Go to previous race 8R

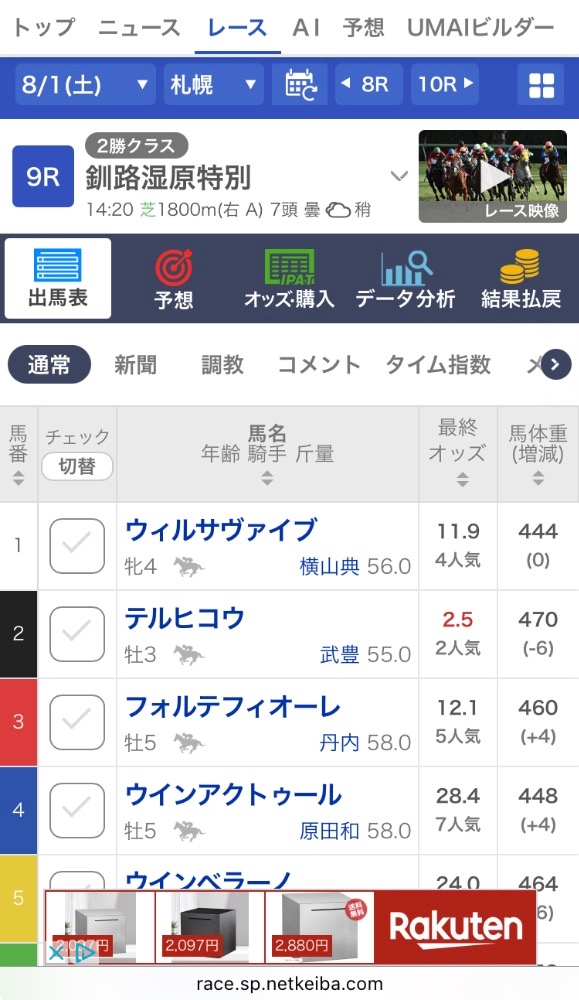[369, 84]
